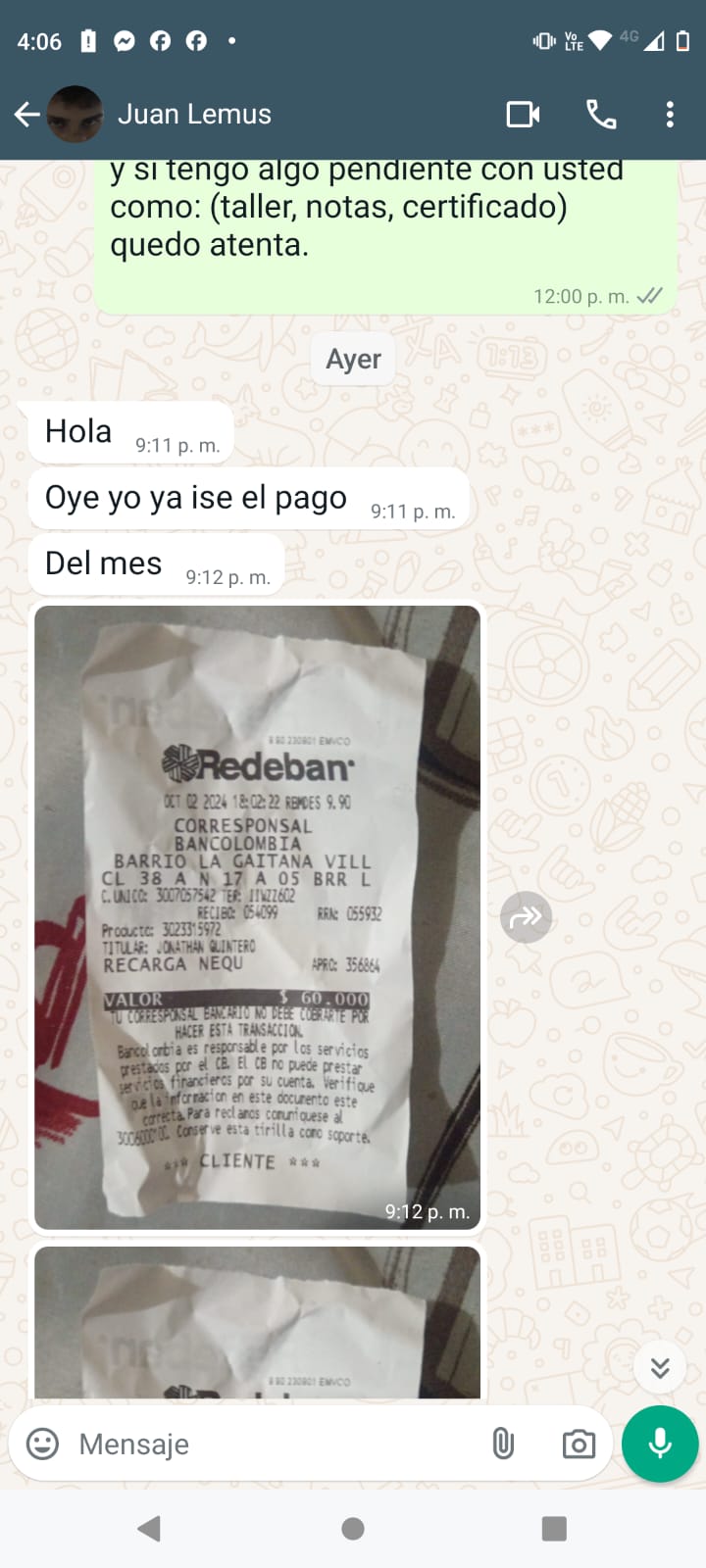
Task: Open the camera to send a photo
Action: (x=579, y=1444)
